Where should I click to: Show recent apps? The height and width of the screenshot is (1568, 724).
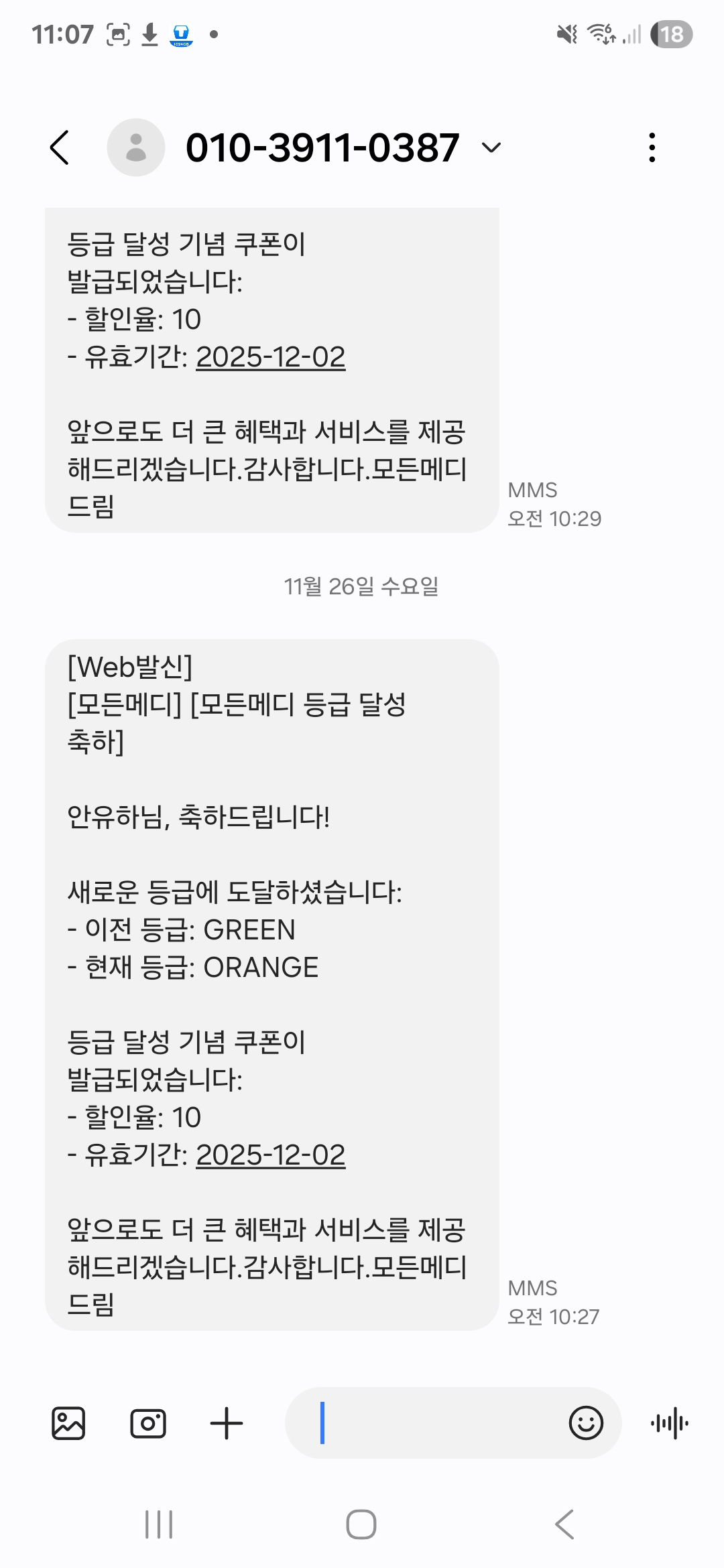pos(159,1525)
